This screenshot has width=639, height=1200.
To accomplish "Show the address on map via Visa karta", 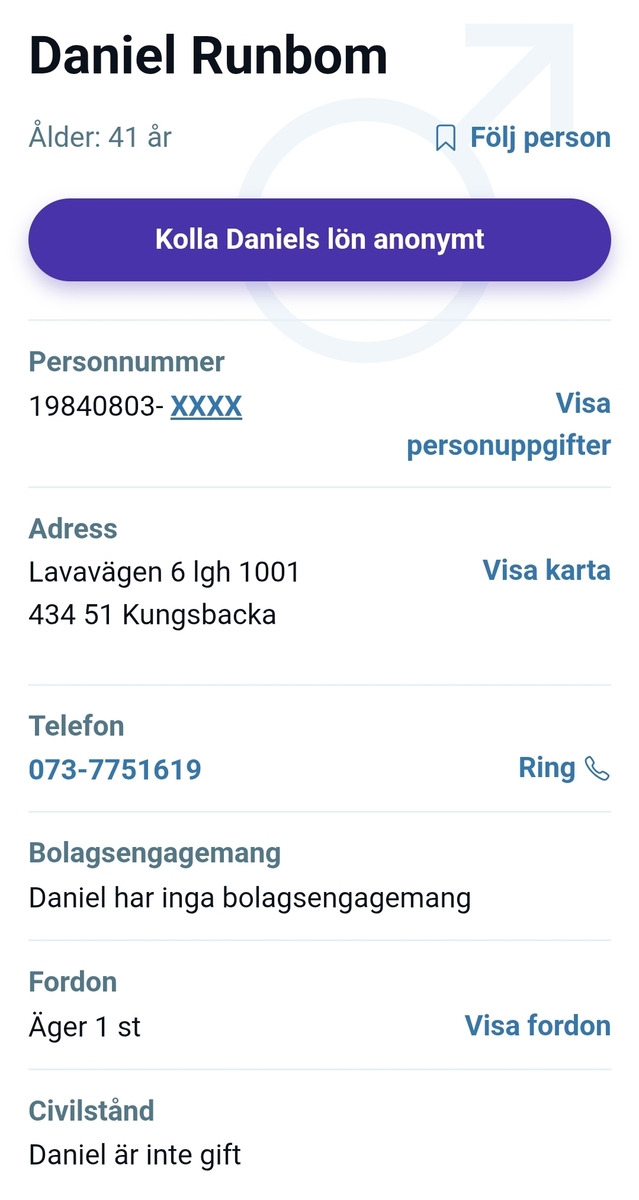I will 546,570.
